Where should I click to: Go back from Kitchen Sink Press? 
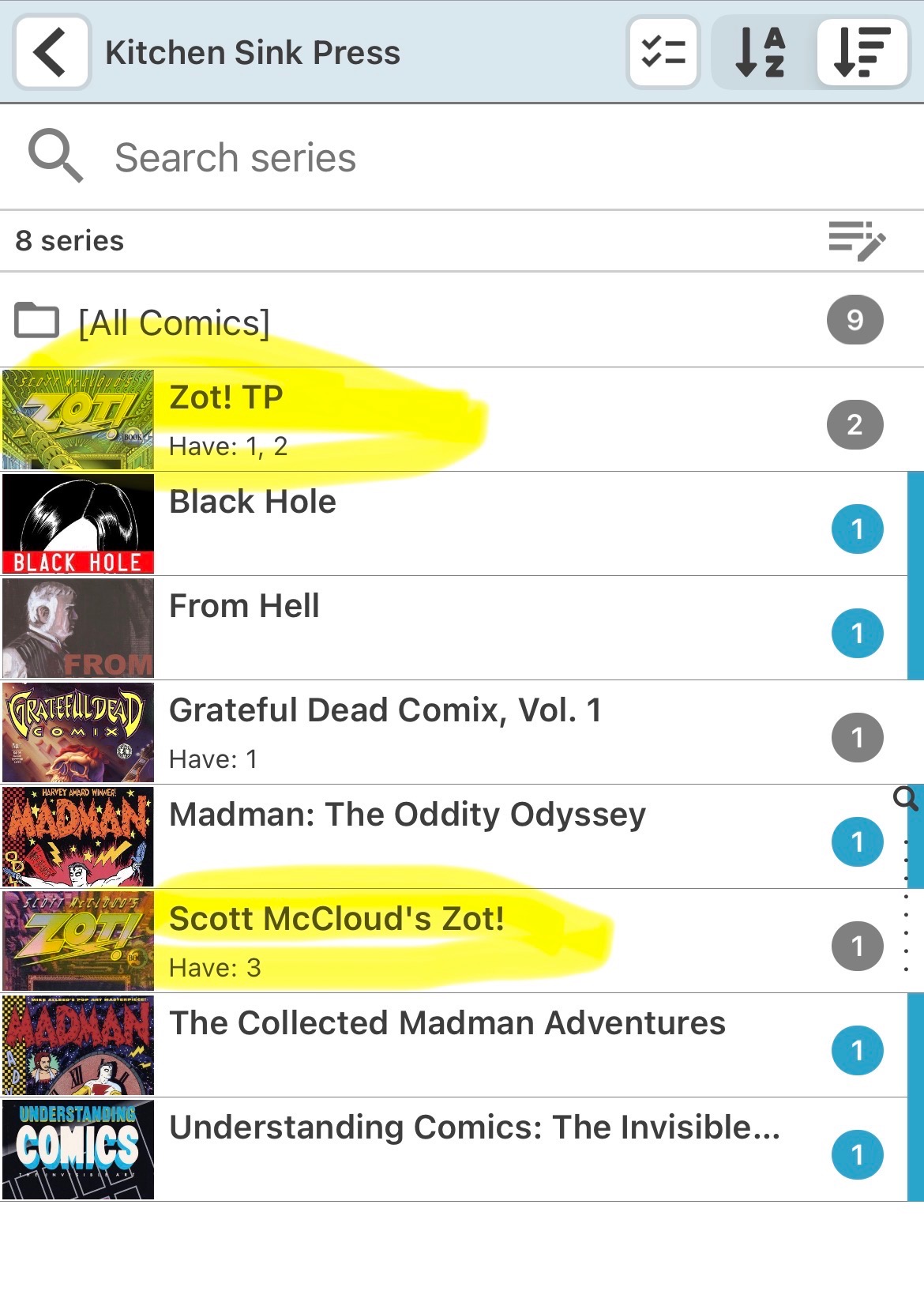click(x=51, y=52)
